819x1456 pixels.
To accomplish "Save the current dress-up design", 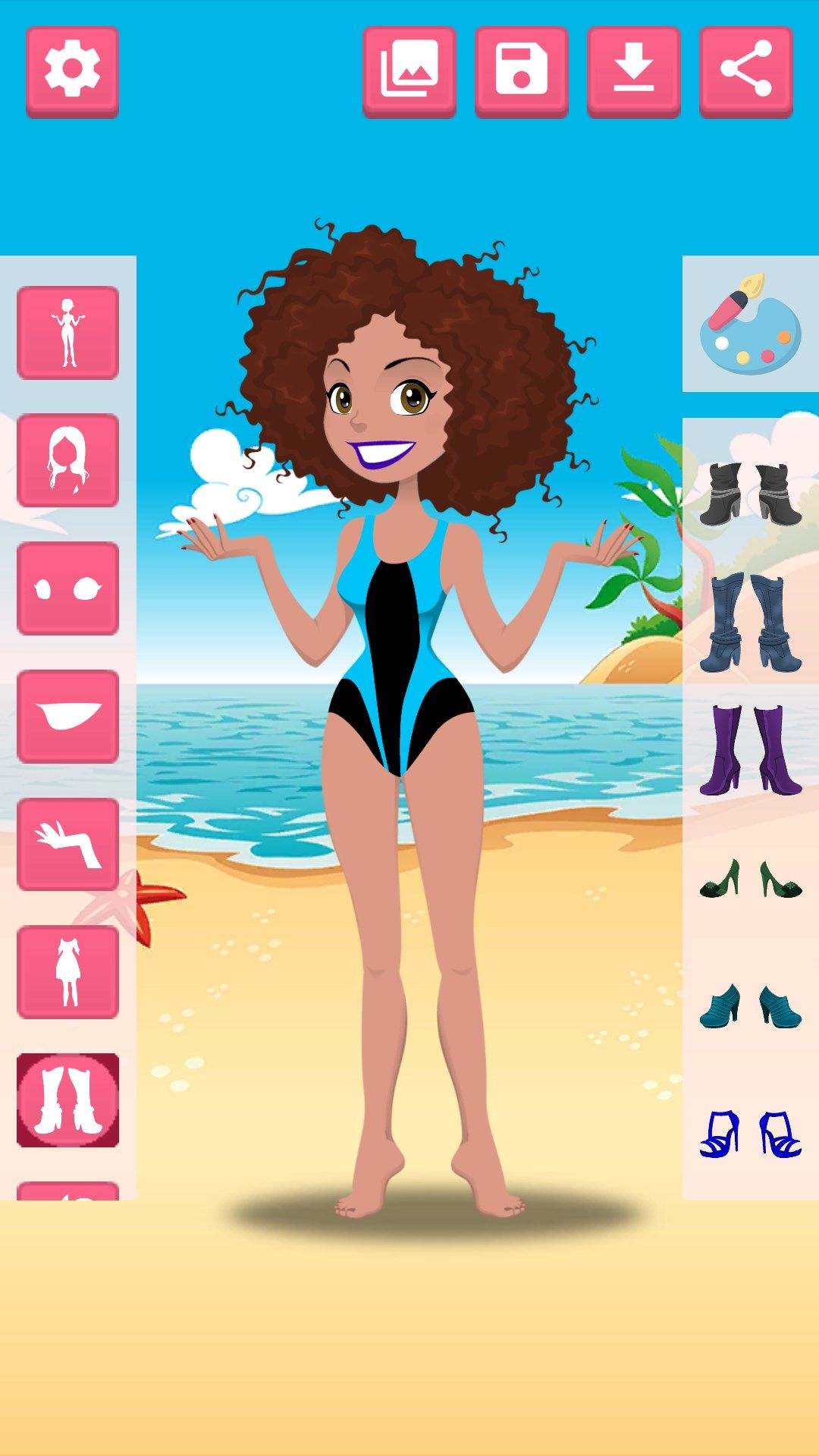I will [522, 72].
